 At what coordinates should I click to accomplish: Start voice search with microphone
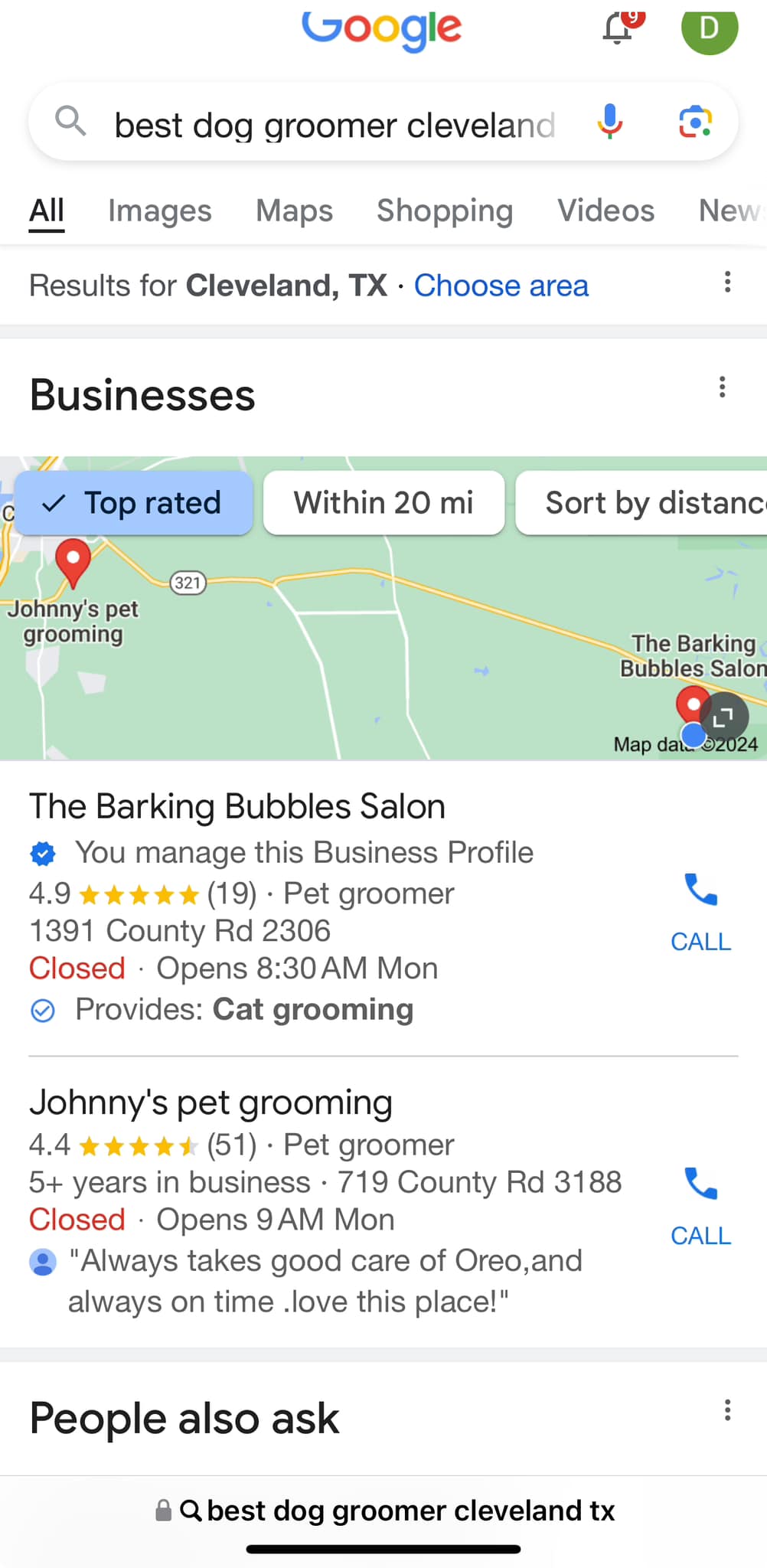click(x=610, y=122)
